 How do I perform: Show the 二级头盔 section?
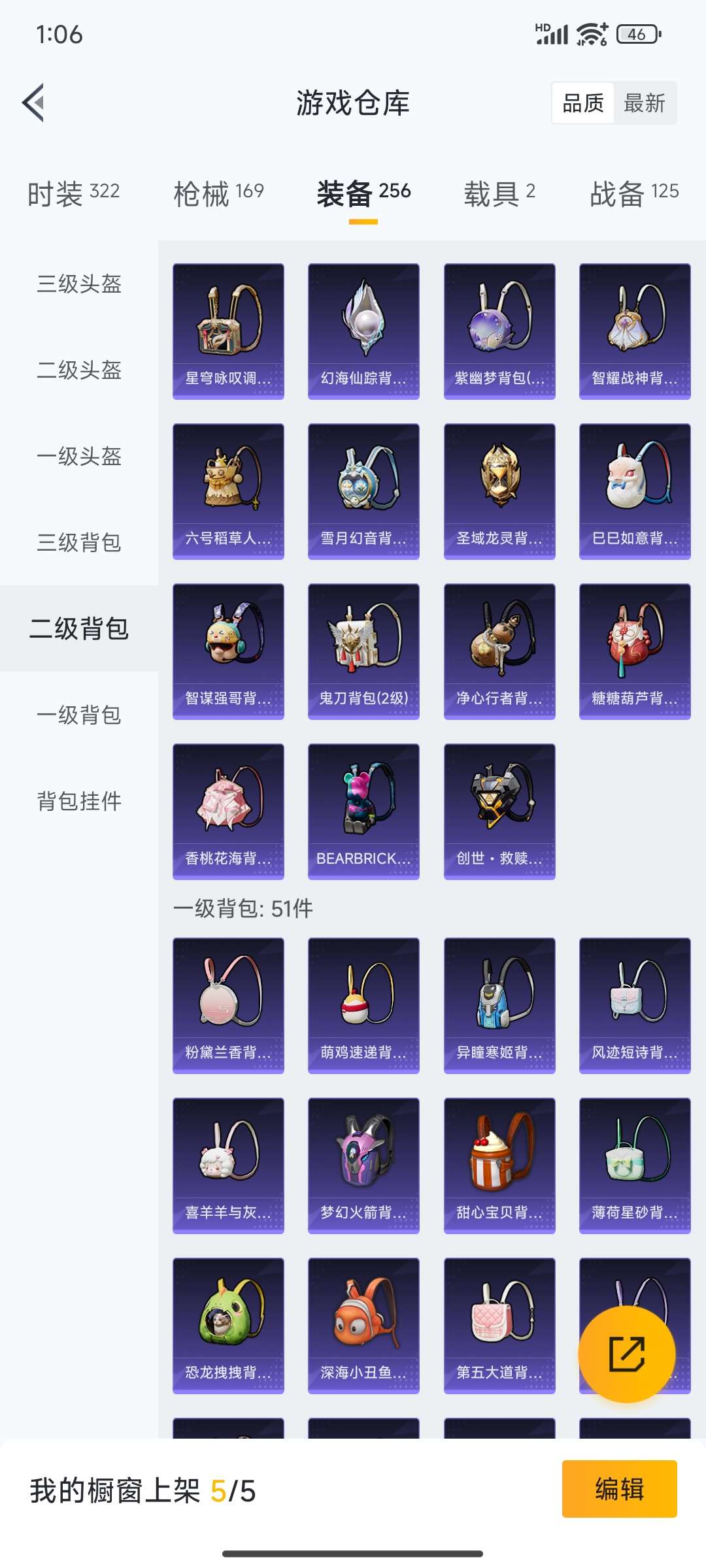(78, 371)
